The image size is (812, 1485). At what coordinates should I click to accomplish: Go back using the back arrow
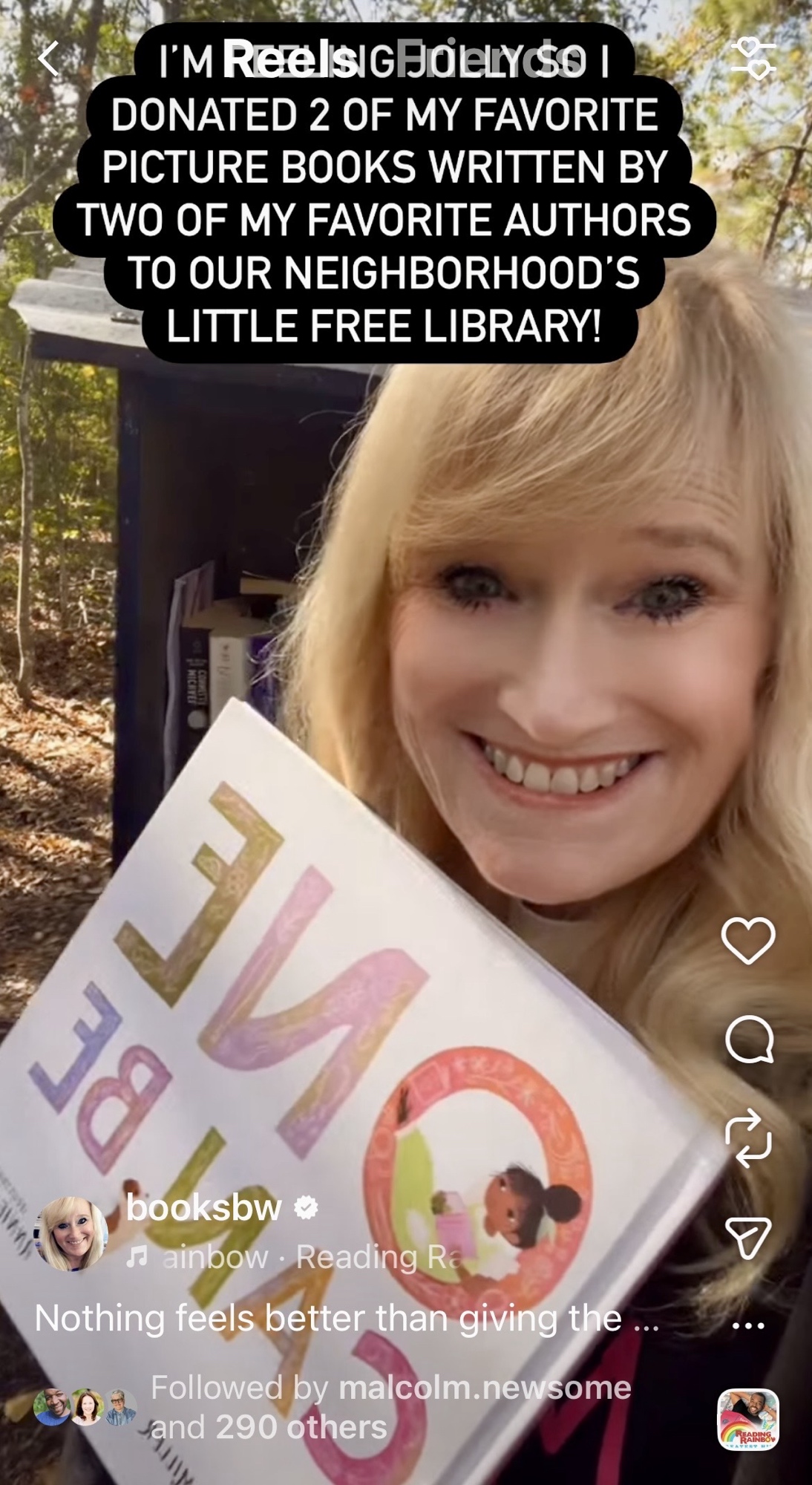tap(49, 59)
